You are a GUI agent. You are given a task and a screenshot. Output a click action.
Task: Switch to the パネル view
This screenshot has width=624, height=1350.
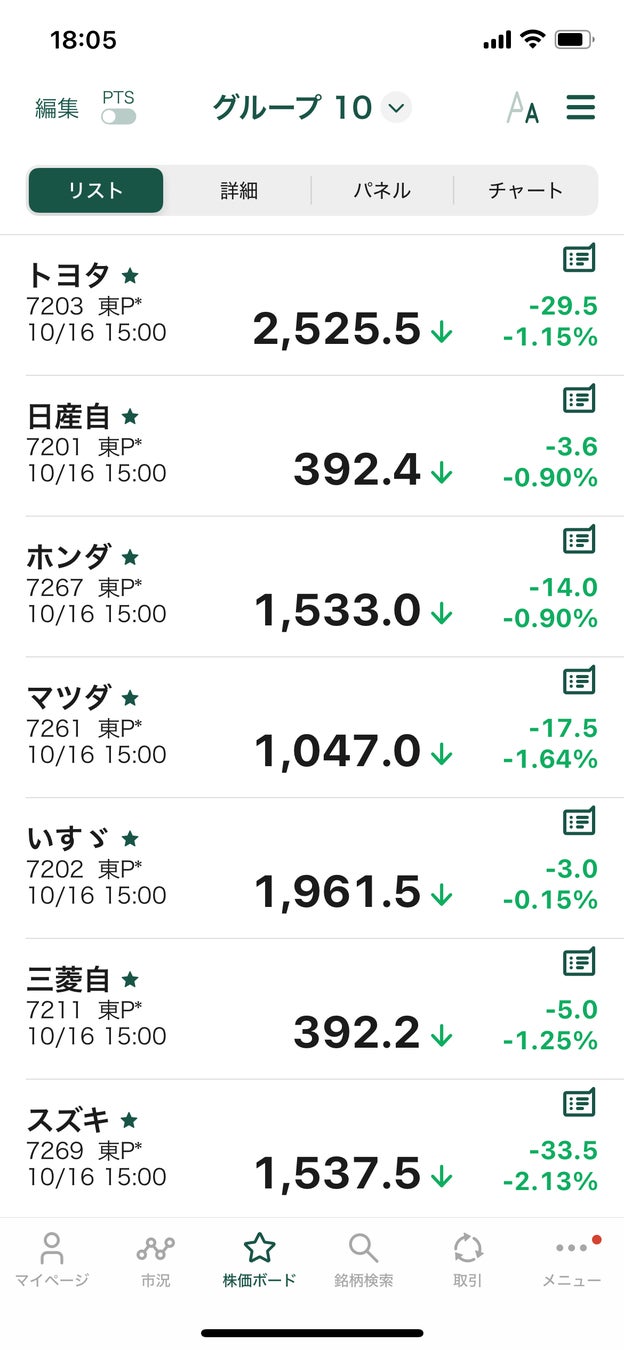click(382, 190)
